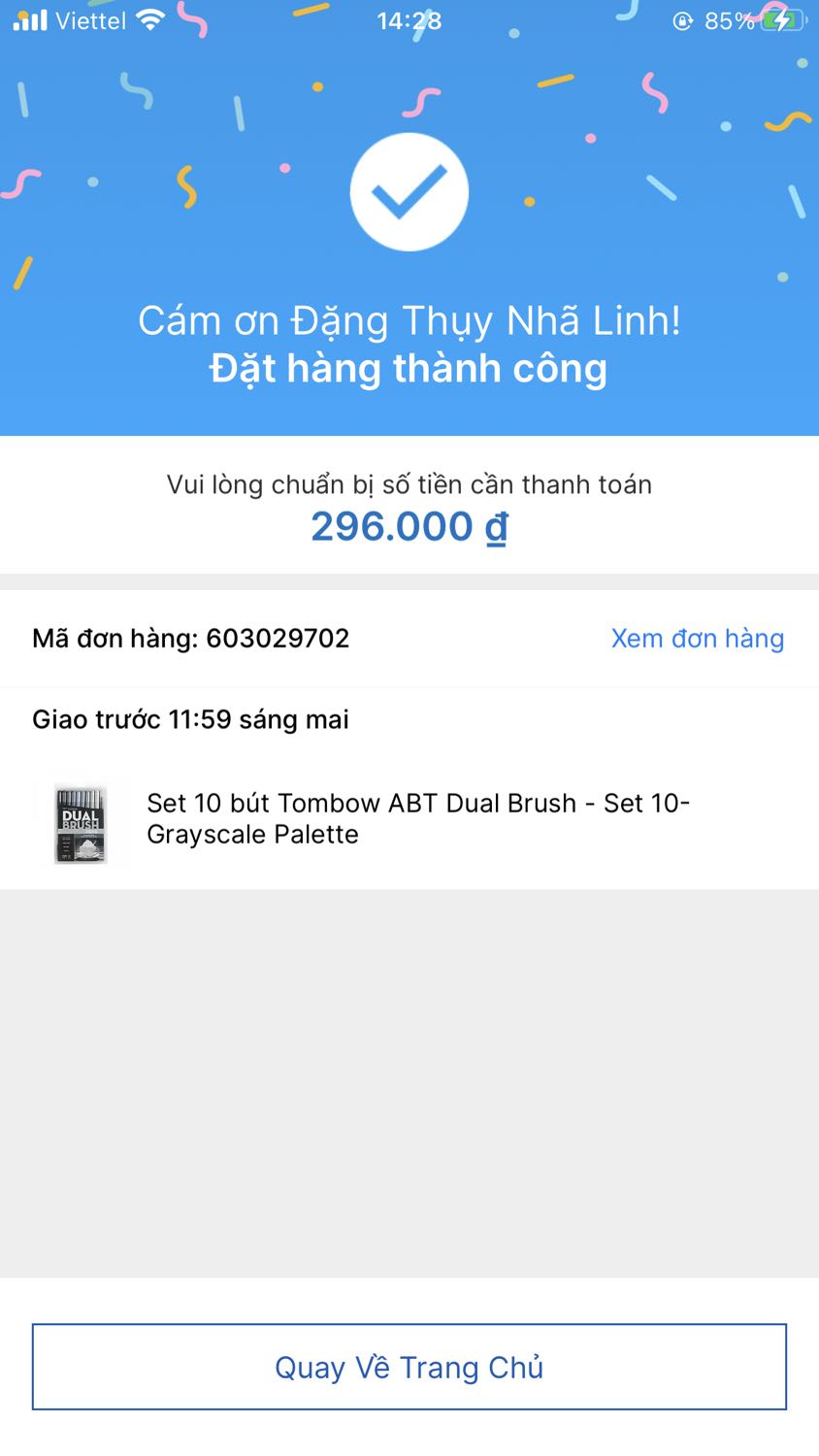Tap the clock showing 14:28
The height and width of the screenshot is (1456, 819).
[x=409, y=19]
